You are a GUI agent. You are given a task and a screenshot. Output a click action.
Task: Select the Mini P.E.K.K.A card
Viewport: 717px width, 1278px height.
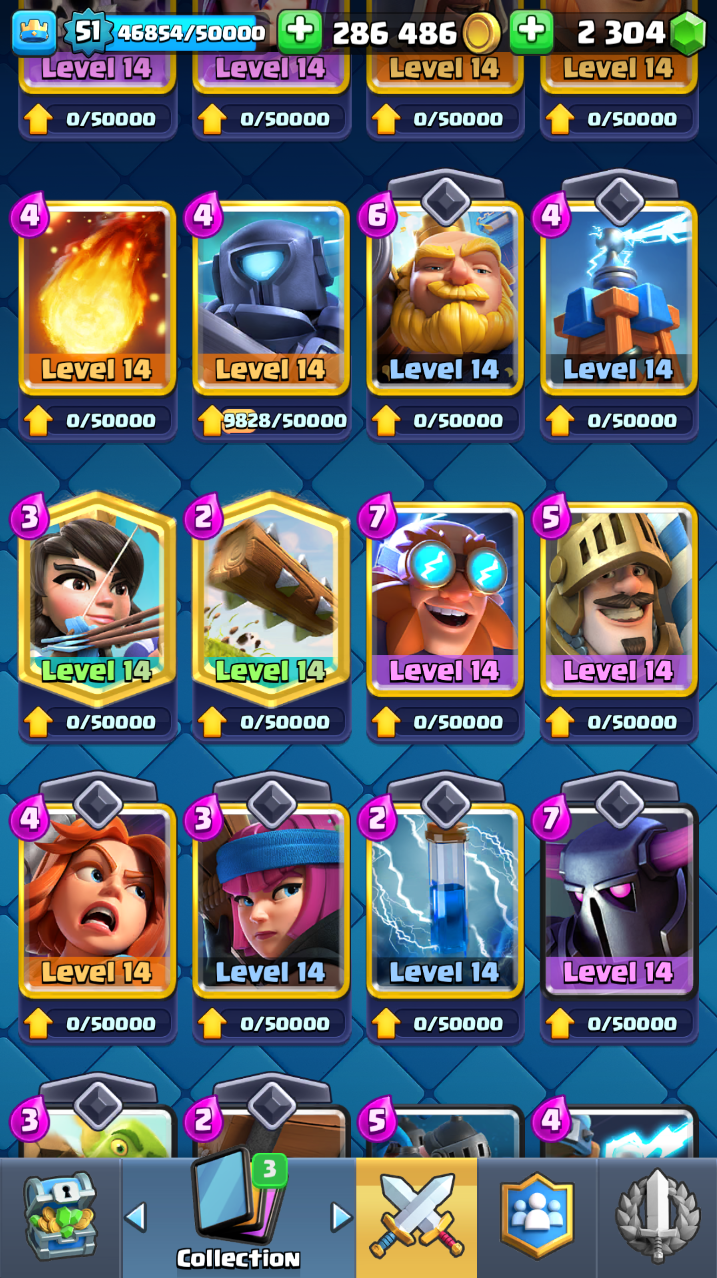click(271, 298)
